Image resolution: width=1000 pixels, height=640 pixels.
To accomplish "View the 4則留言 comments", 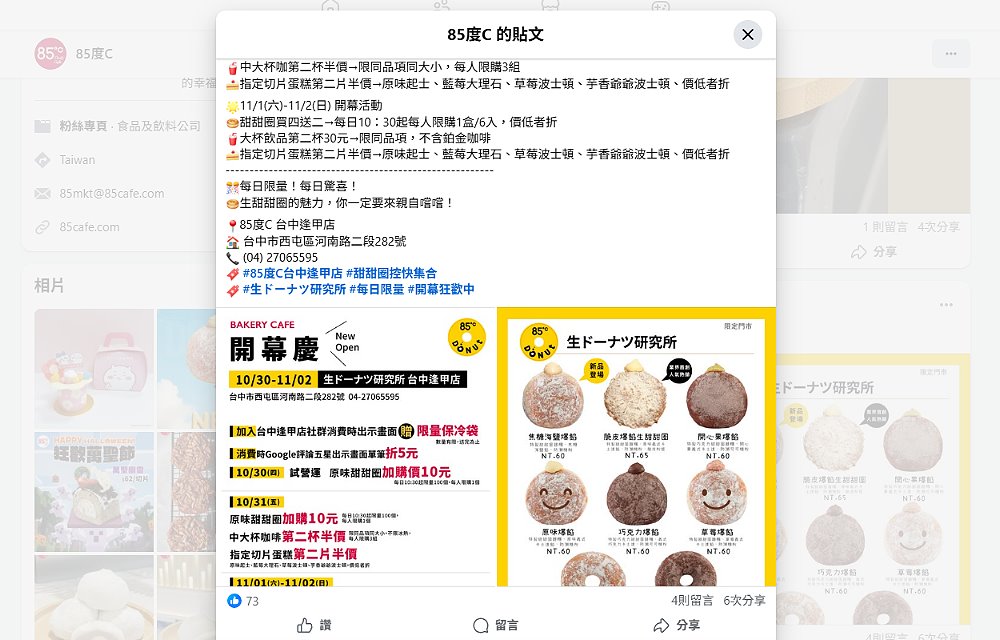I will coord(692,601).
